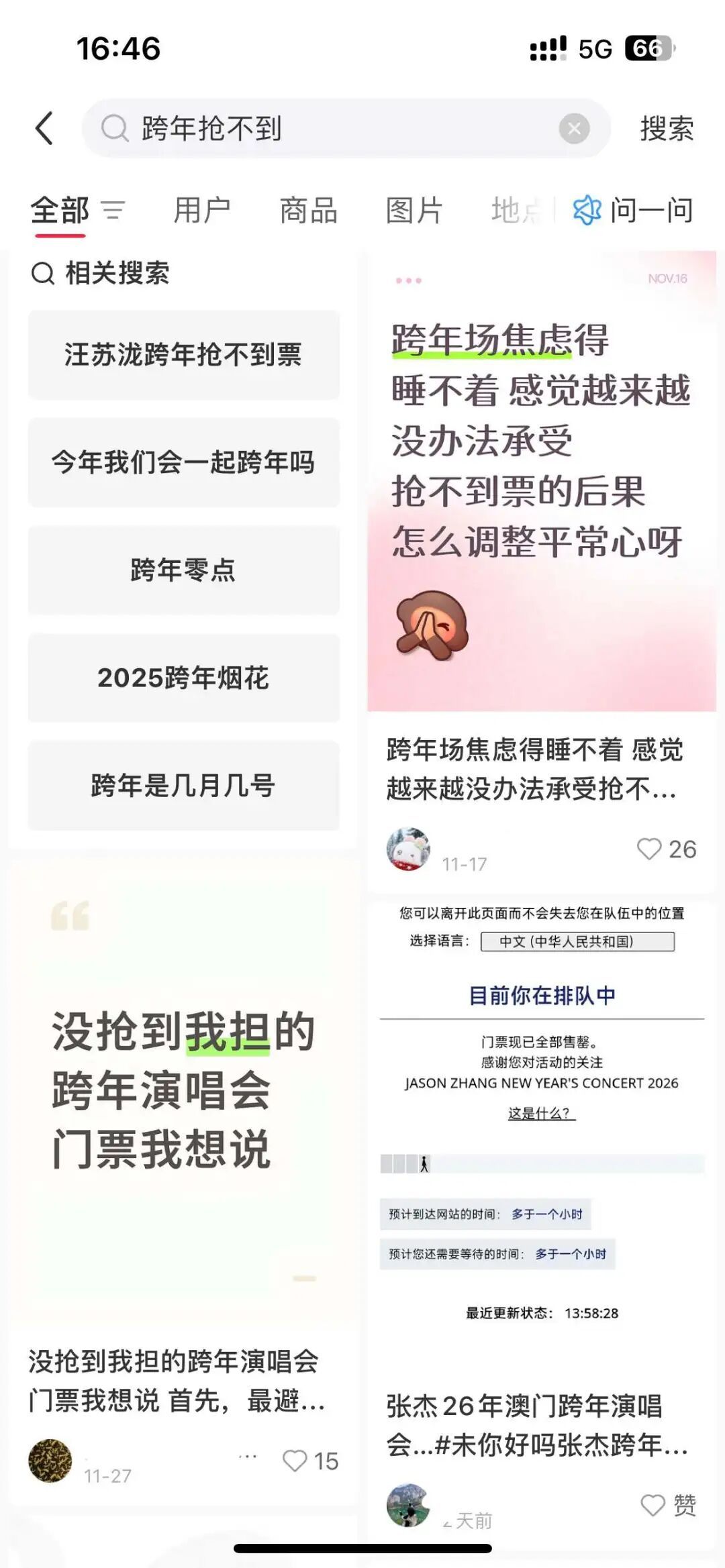Go back using the top-left arrow

coord(44,128)
